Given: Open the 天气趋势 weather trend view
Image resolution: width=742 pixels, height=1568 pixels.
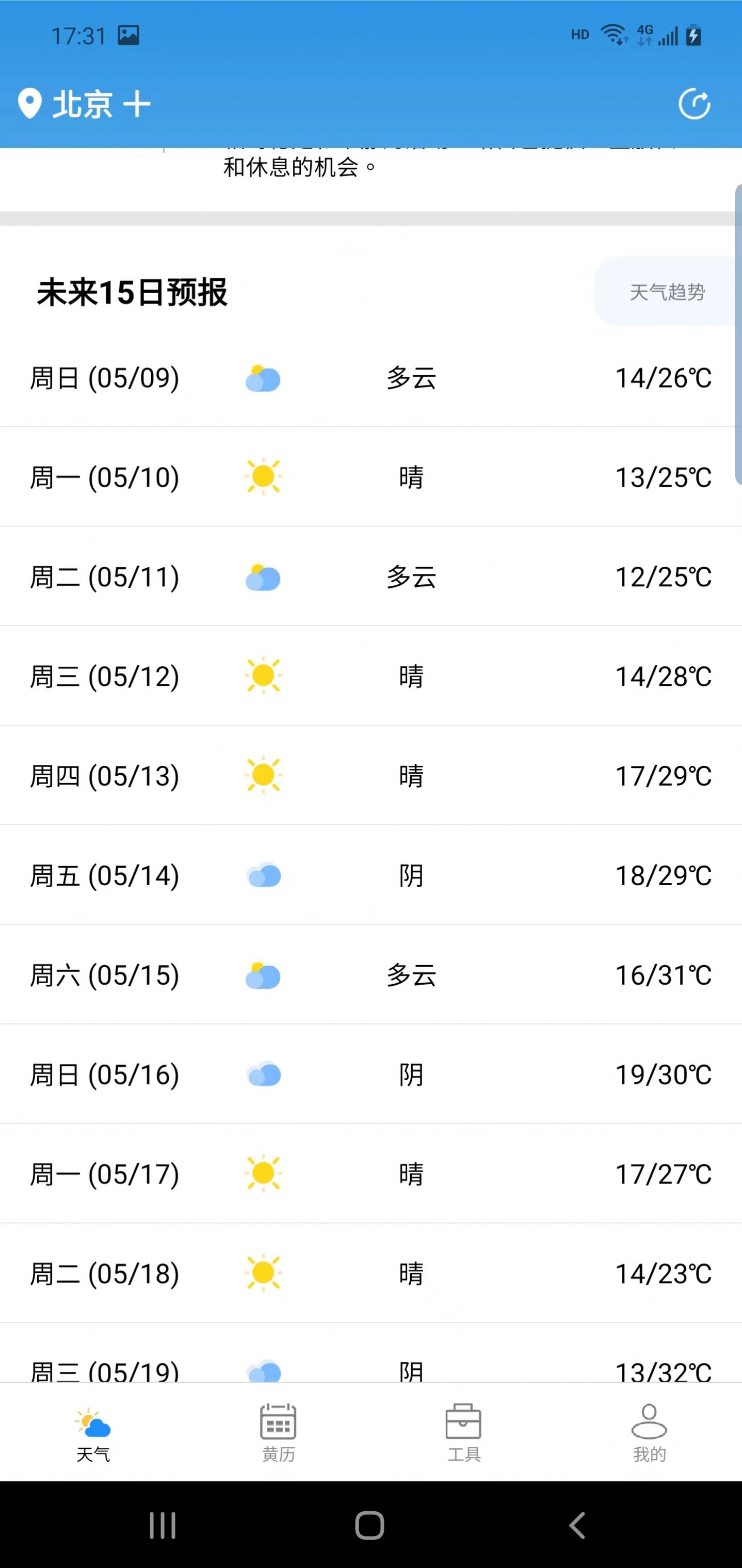Looking at the screenshot, I should pyautogui.click(x=667, y=293).
